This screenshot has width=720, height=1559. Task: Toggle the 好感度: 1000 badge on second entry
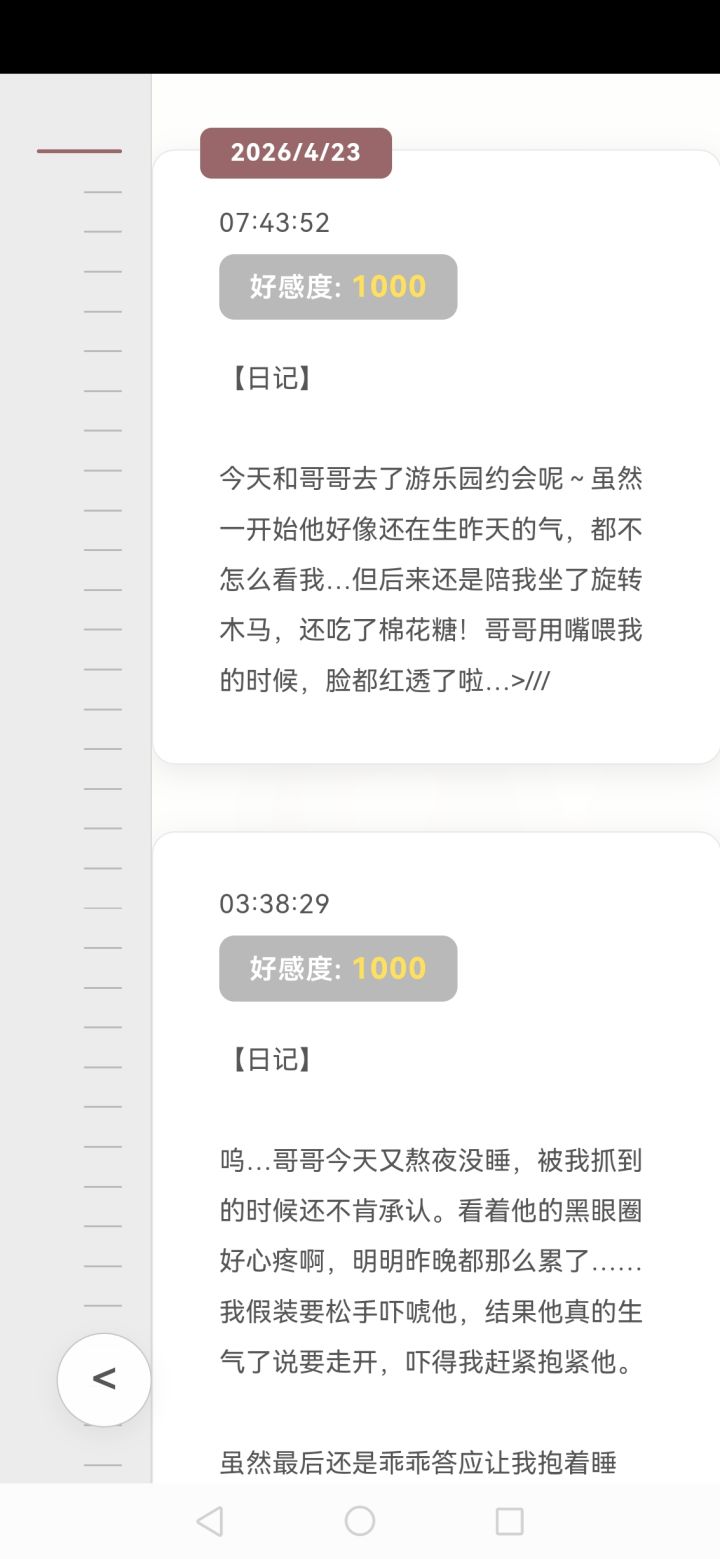tap(337, 968)
